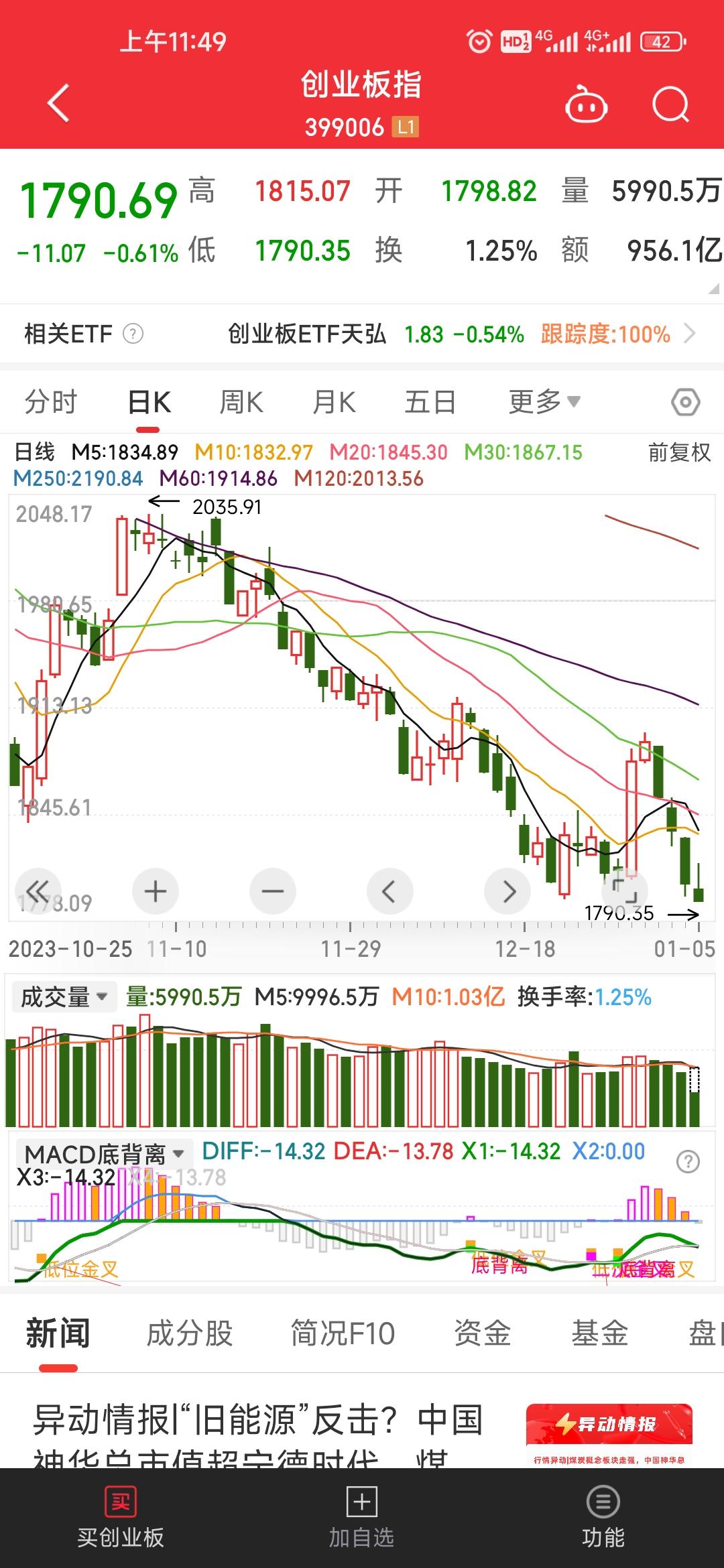Open the 成交量 indicator dropdown
Screen dimensions: 724x1568
click(64, 997)
